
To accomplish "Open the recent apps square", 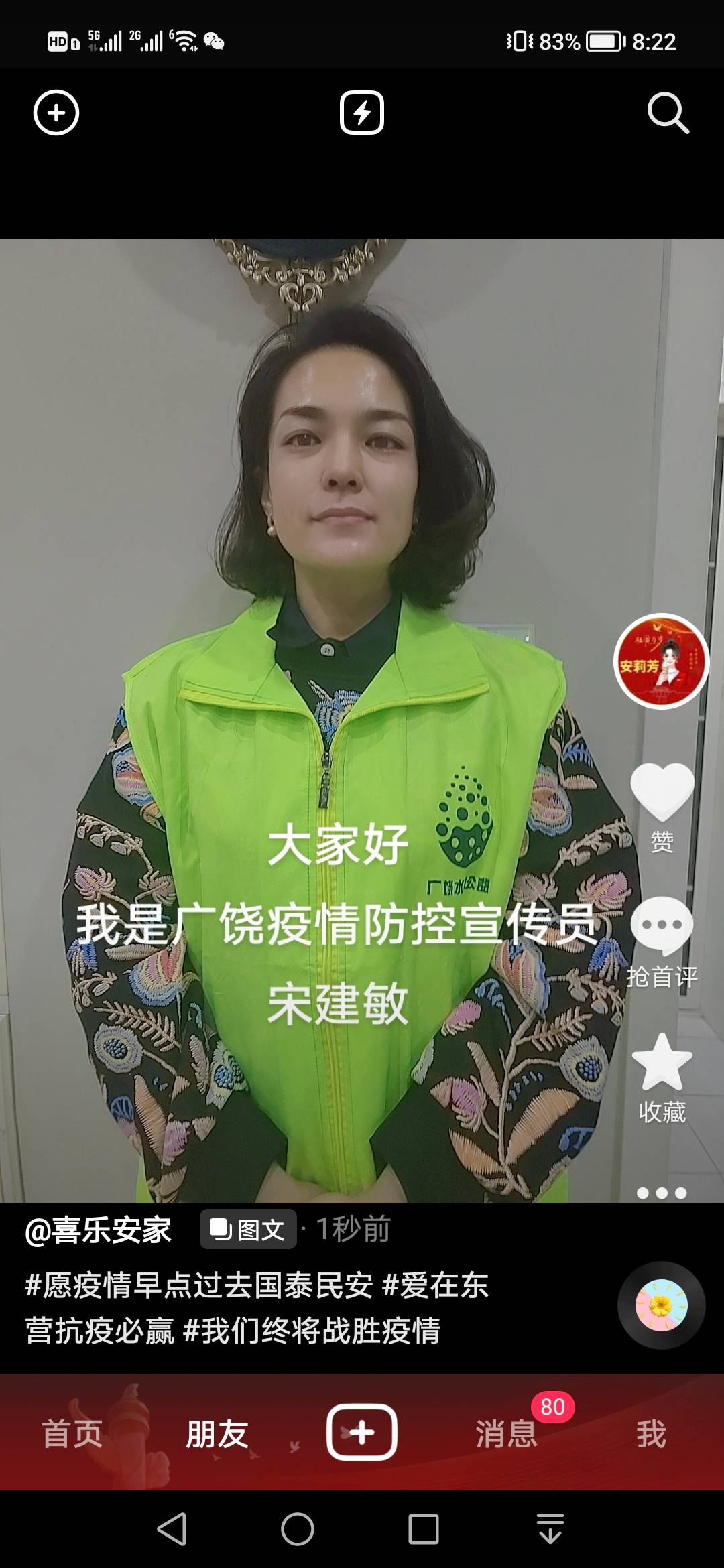I will (424, 1529).
